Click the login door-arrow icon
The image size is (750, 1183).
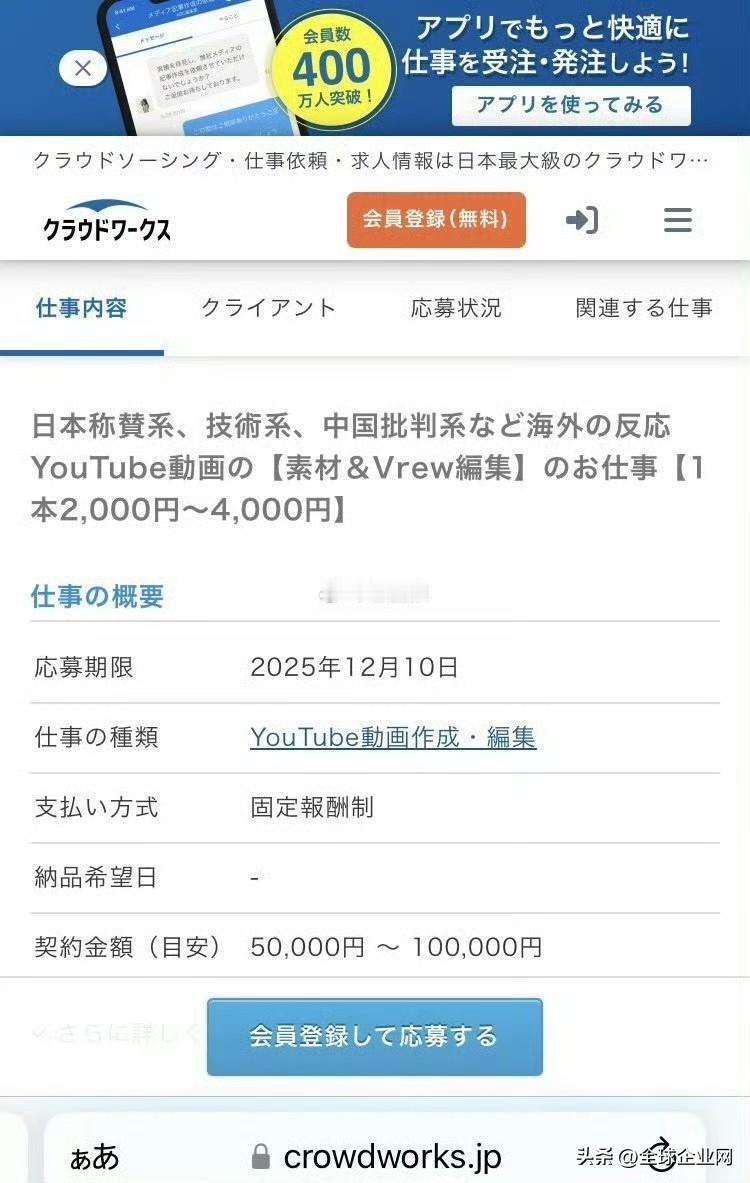pyautogui.click(x=584, y=220)
